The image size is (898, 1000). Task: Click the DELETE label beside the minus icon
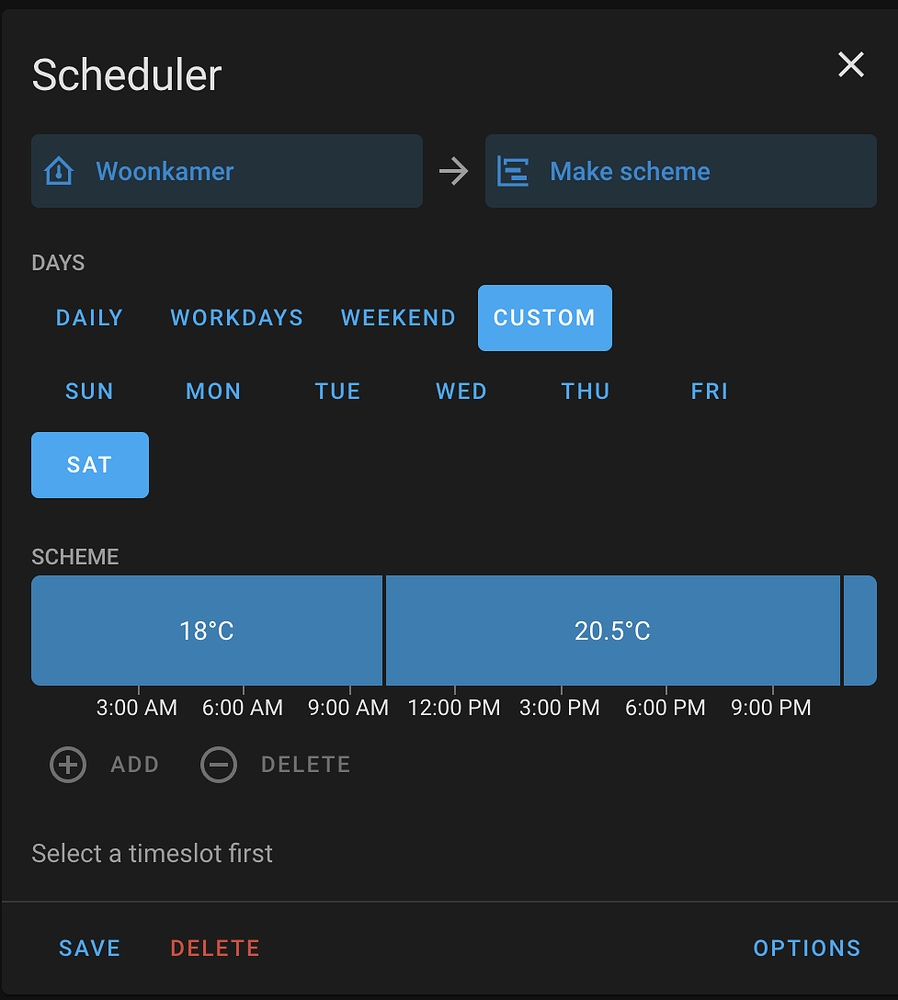305,764
